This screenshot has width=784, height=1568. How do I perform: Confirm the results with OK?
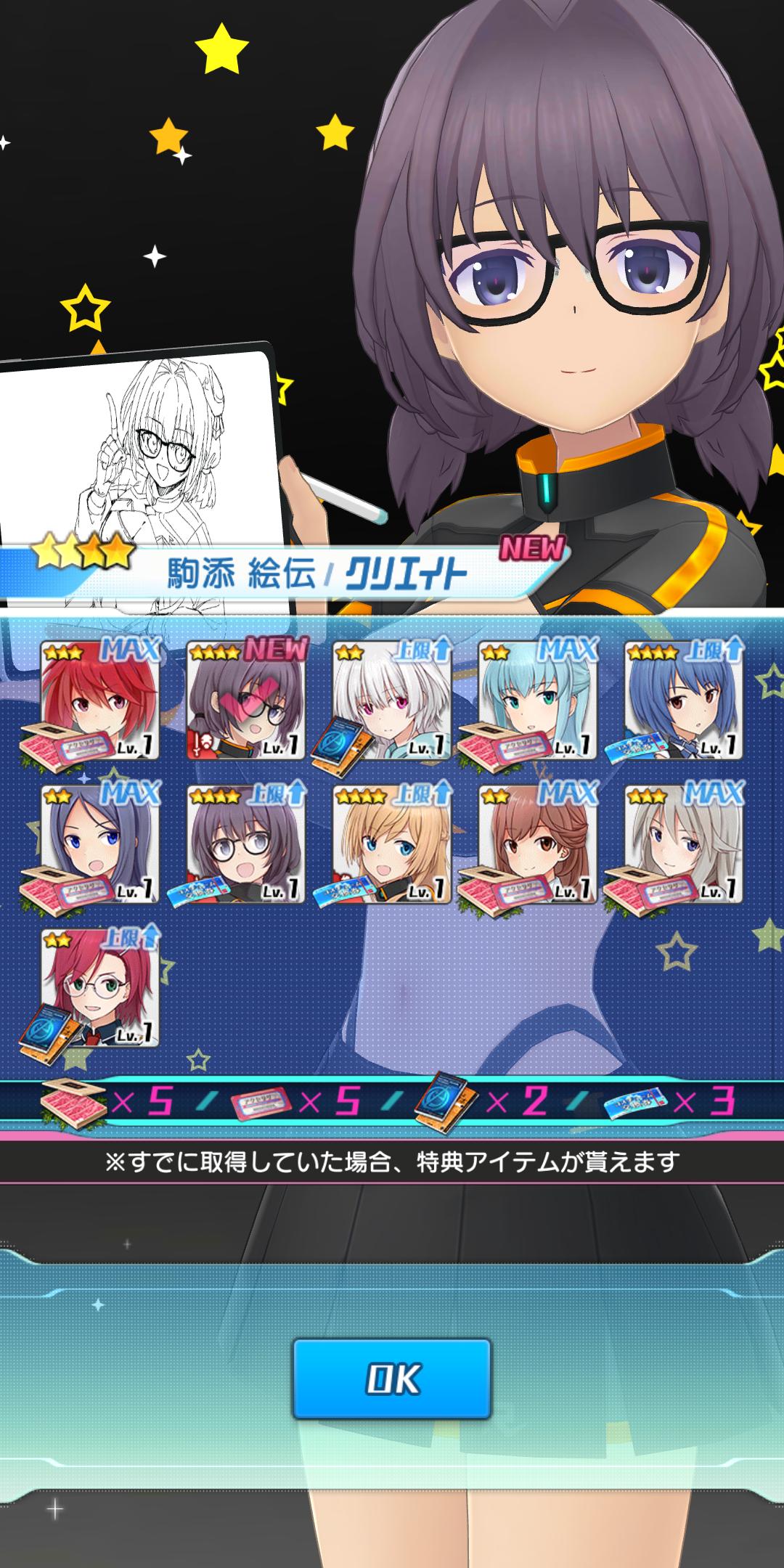pyautogui.click(x=392, y=1379)
